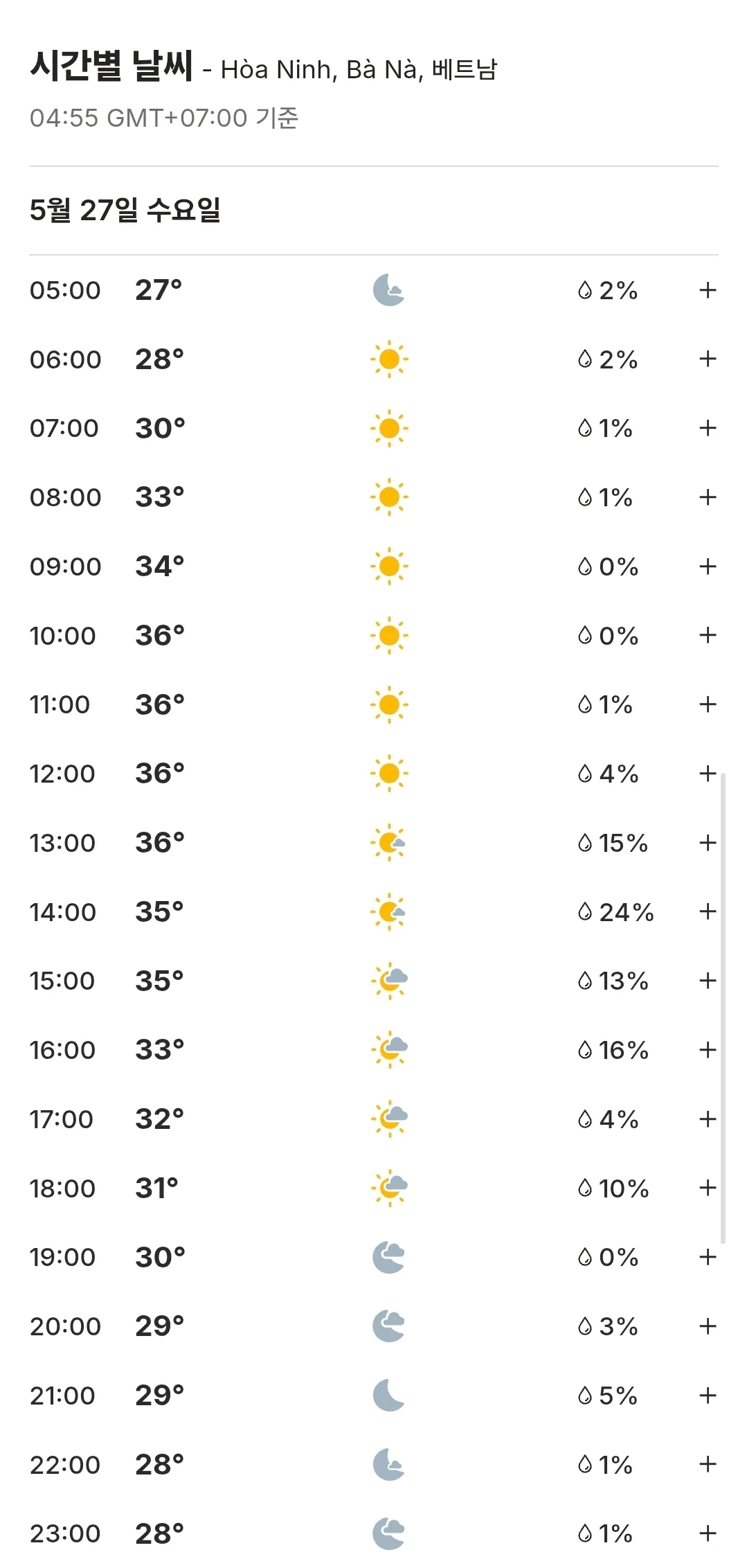The height and width of the screenshot is (1568, 747).
Task: Open the 22:00 forecast details
Action: click(707, 1464)
